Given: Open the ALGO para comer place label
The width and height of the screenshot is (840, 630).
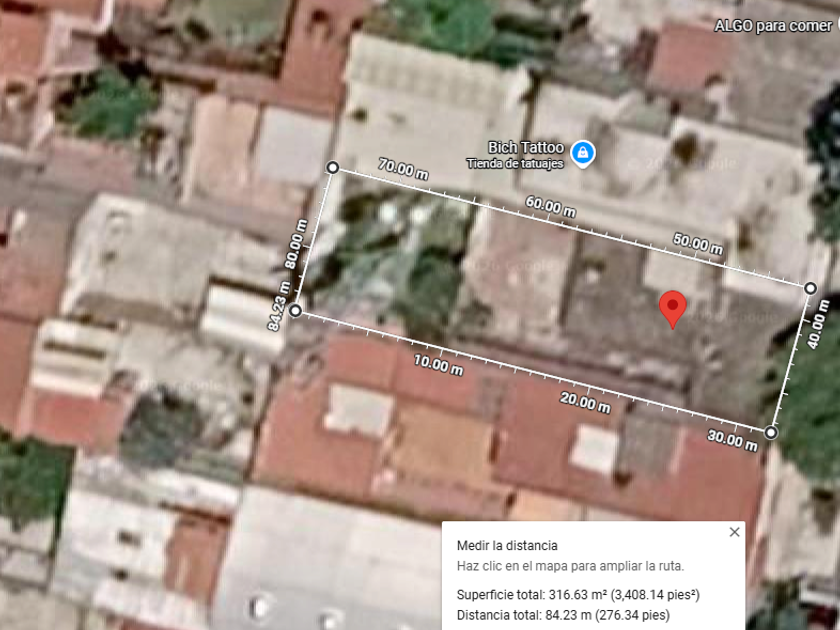Looking at the screenshot, I should (772, 26).
